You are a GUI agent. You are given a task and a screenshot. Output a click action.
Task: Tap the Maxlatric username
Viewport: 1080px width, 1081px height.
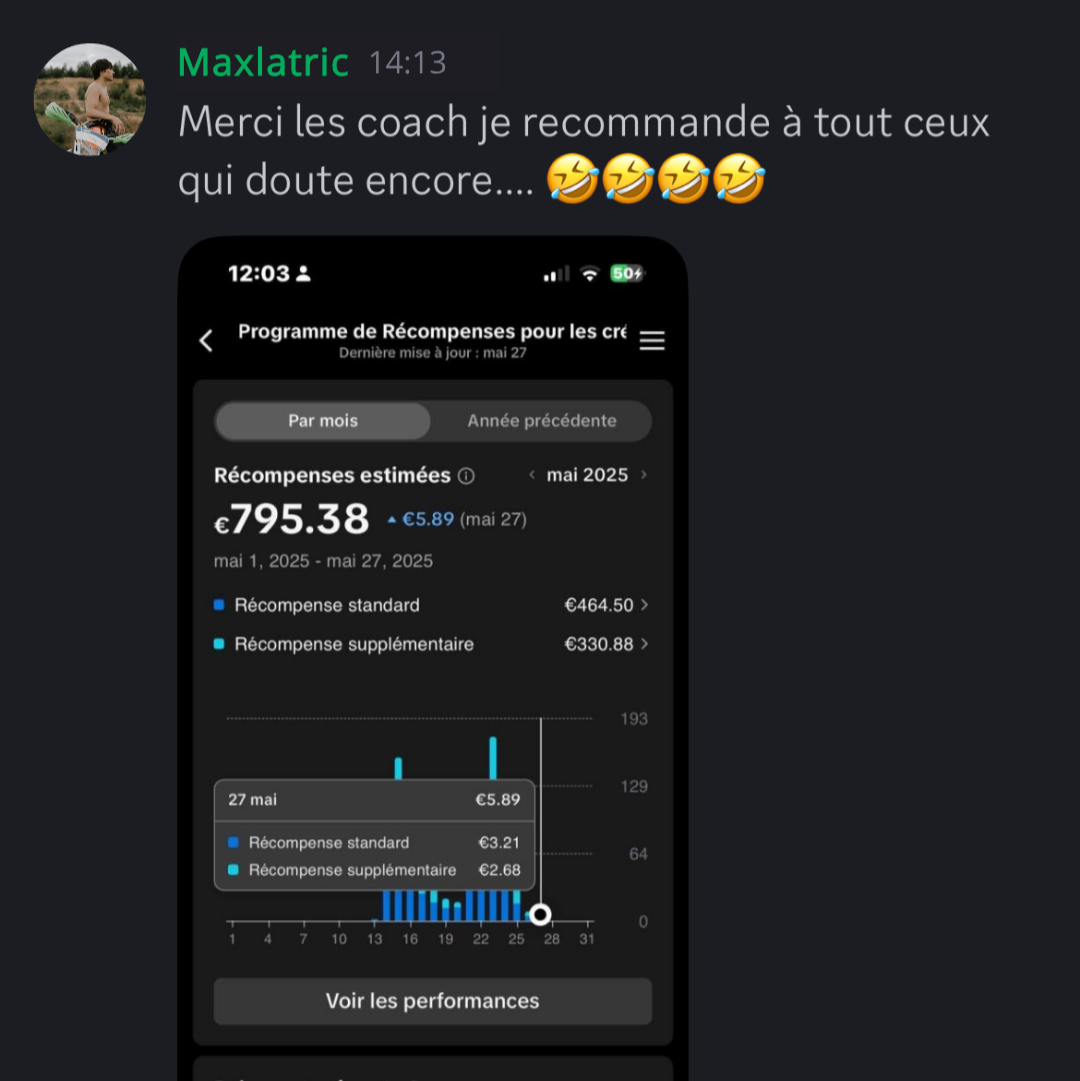pyautogui.click(x=263, y=63)
